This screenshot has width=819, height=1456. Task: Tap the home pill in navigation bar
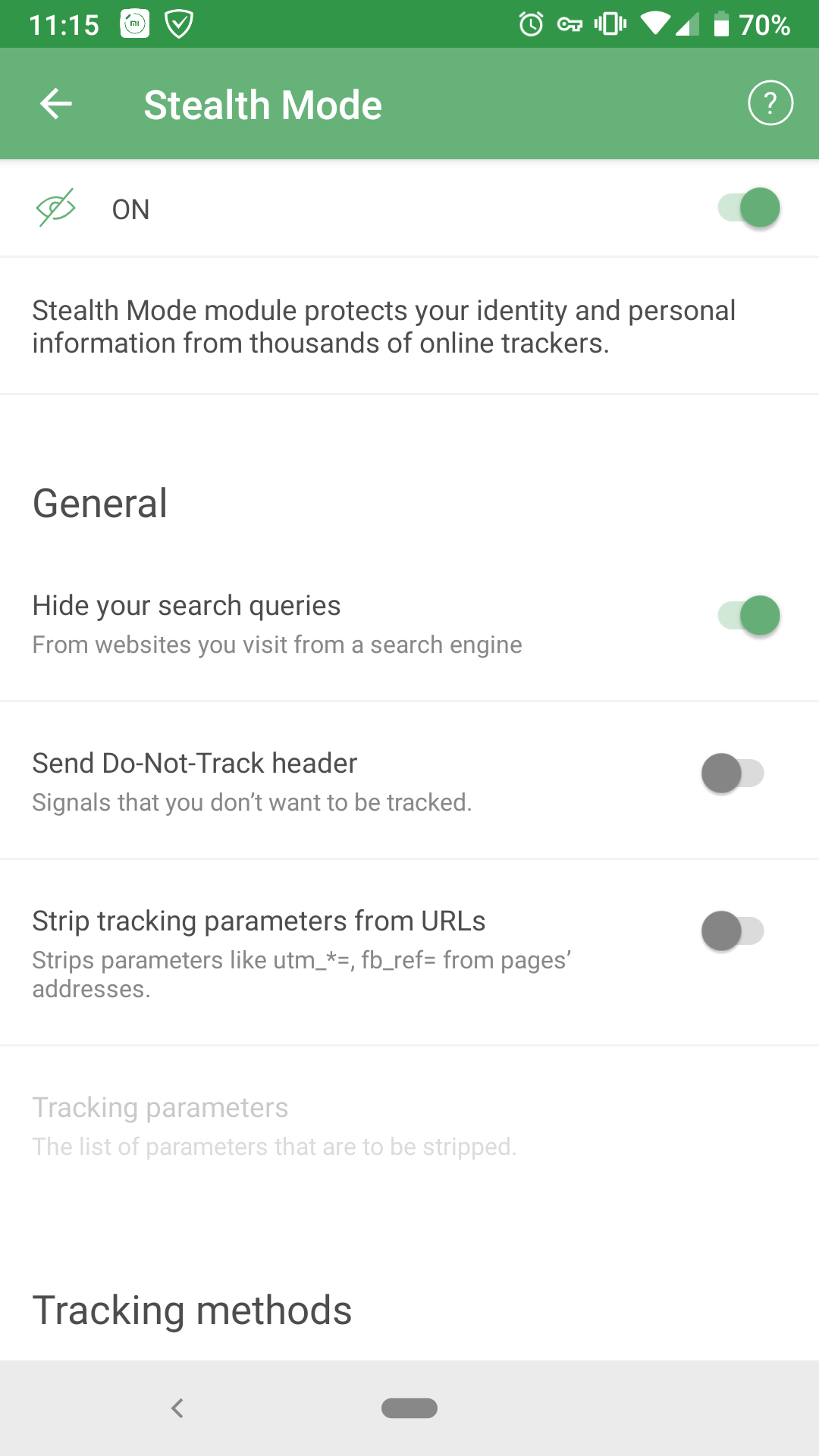coord(409,1408)
